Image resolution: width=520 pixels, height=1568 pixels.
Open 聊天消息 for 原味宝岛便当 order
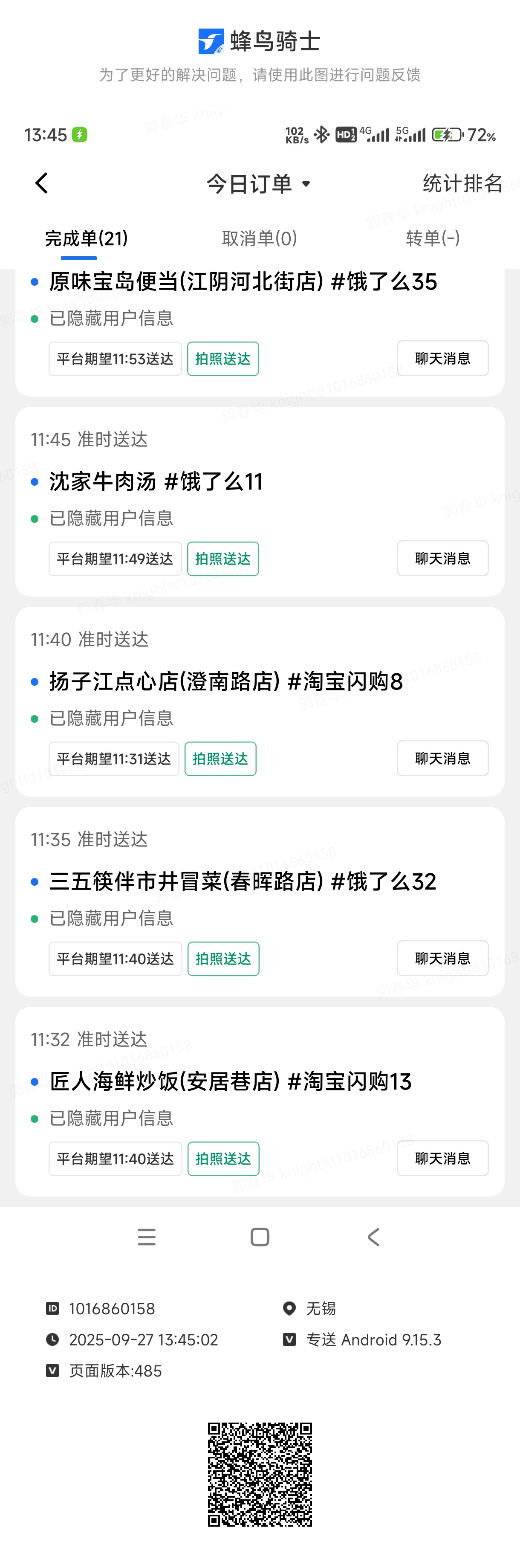click(442, 359)
